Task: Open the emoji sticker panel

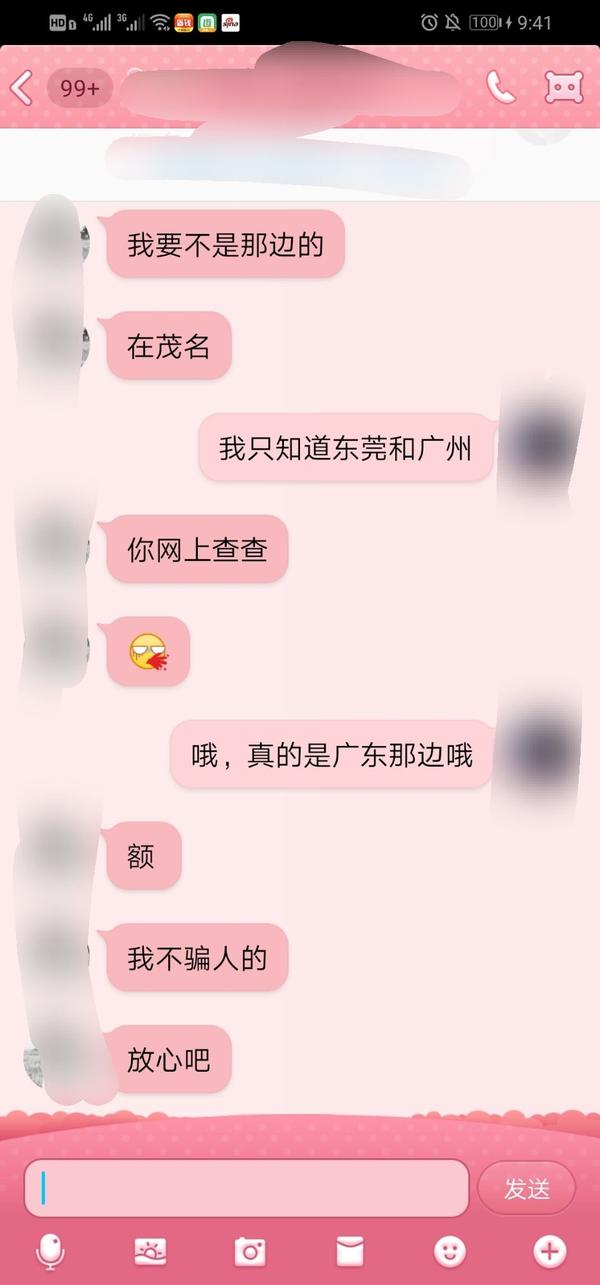Action: [450, 1251]
